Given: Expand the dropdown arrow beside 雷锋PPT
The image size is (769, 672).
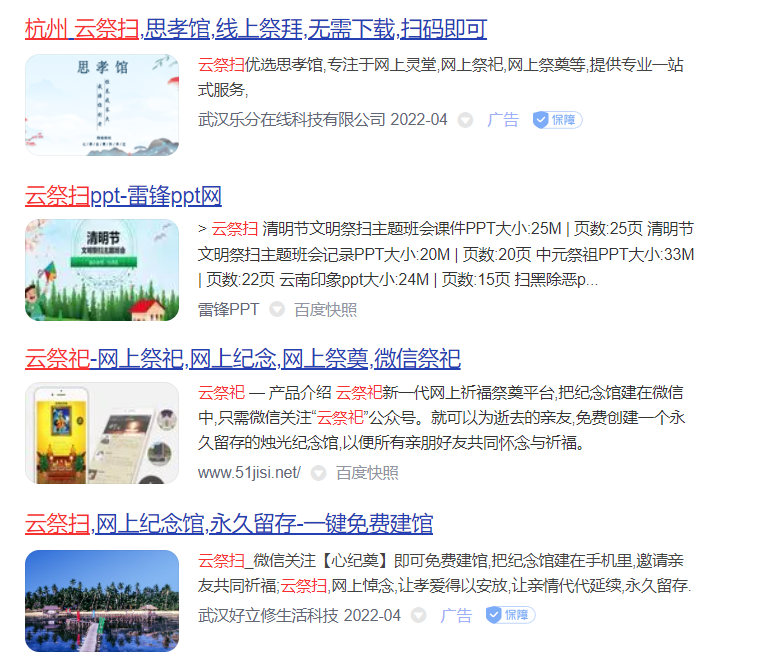Looking at the screenshot, I should coord(277,309).
